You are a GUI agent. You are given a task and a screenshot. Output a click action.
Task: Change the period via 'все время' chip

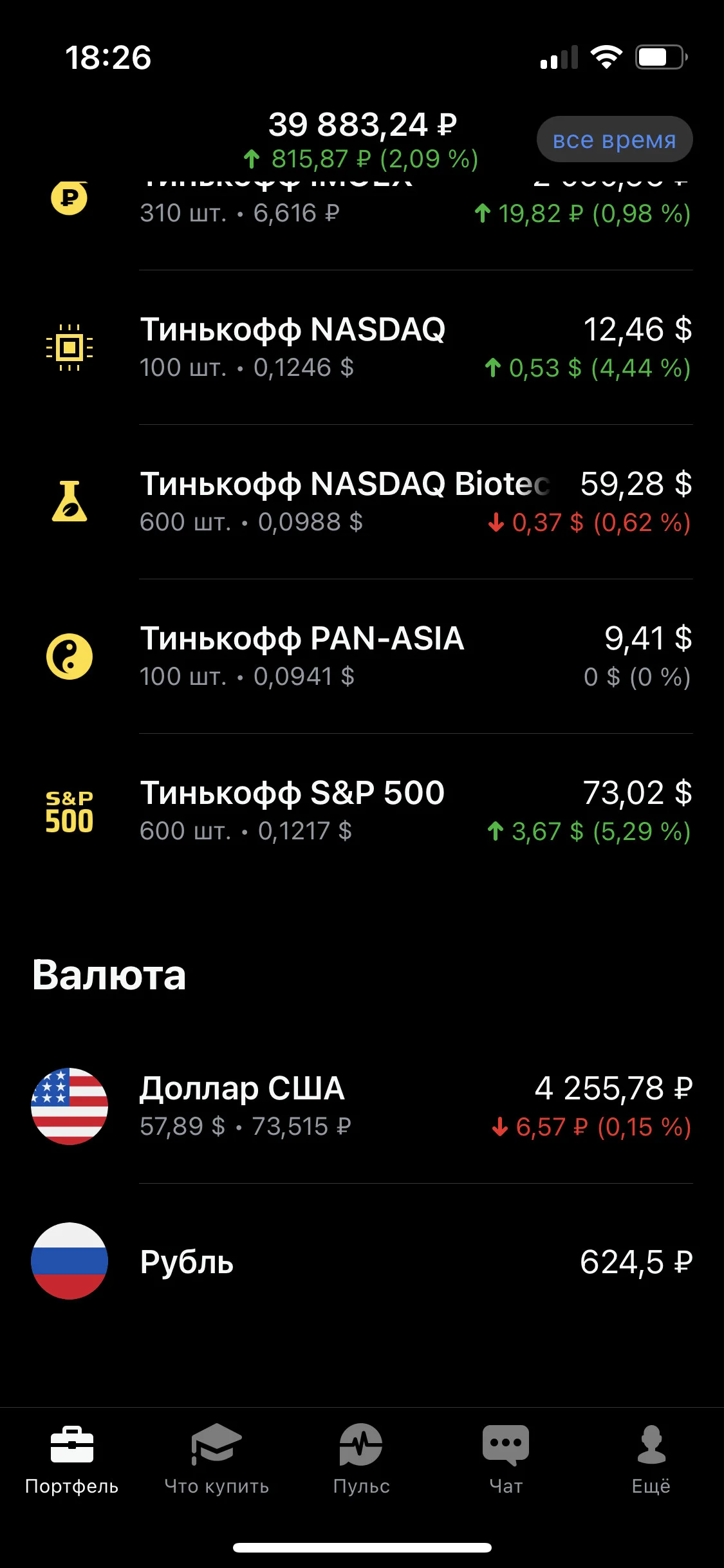[615, 139]
